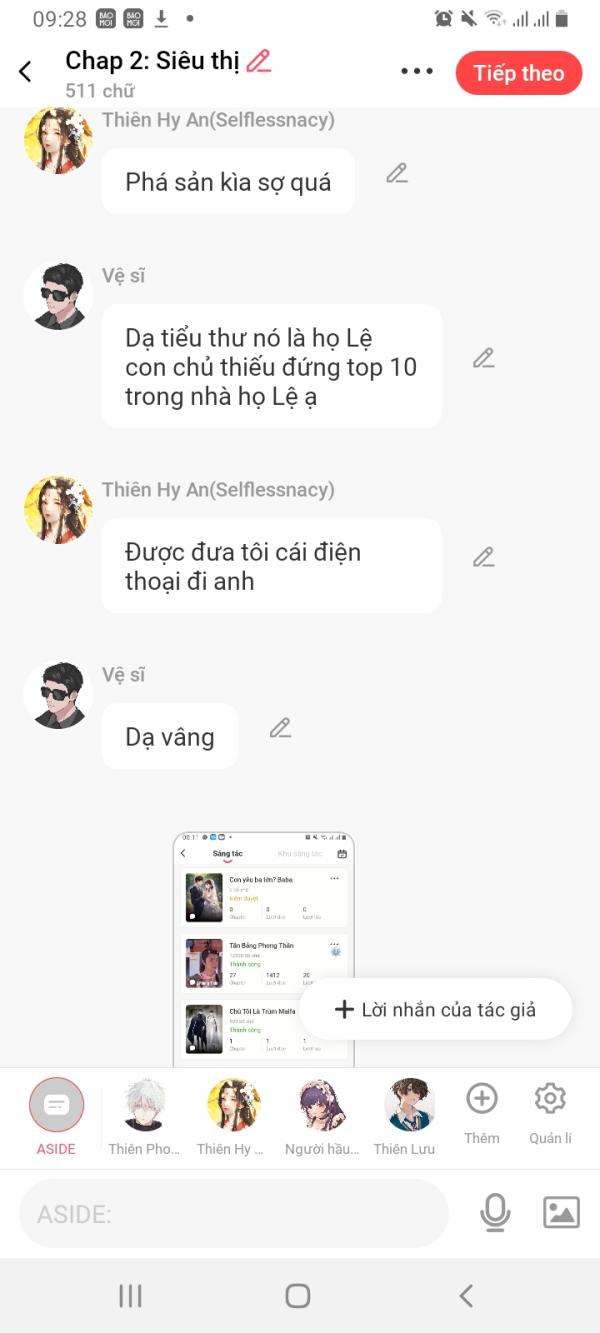Select the ASIDE narrator option

click(x=56, y=1117)
